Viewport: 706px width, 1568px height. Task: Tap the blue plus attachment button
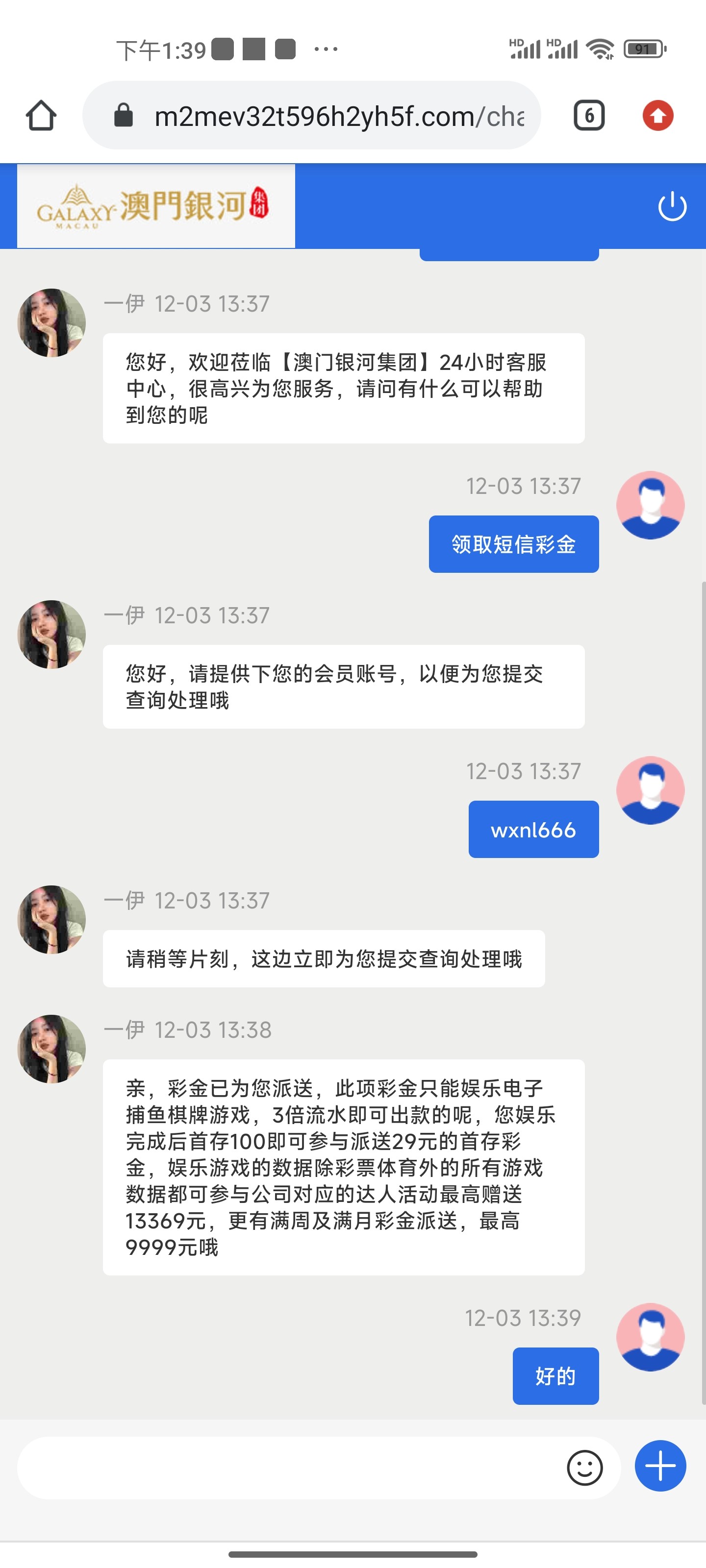[x=660, y=1467]
